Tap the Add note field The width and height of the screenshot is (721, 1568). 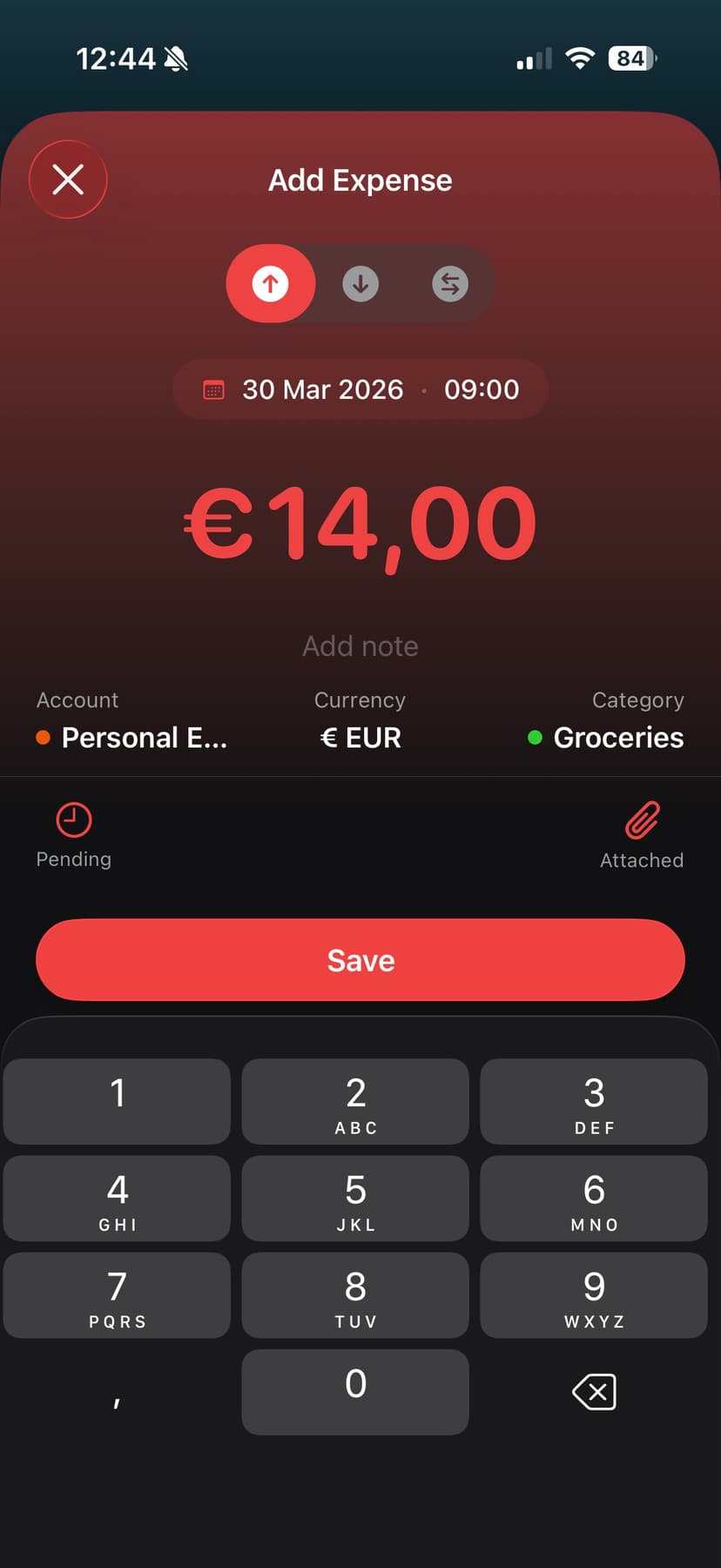(360, 646)
